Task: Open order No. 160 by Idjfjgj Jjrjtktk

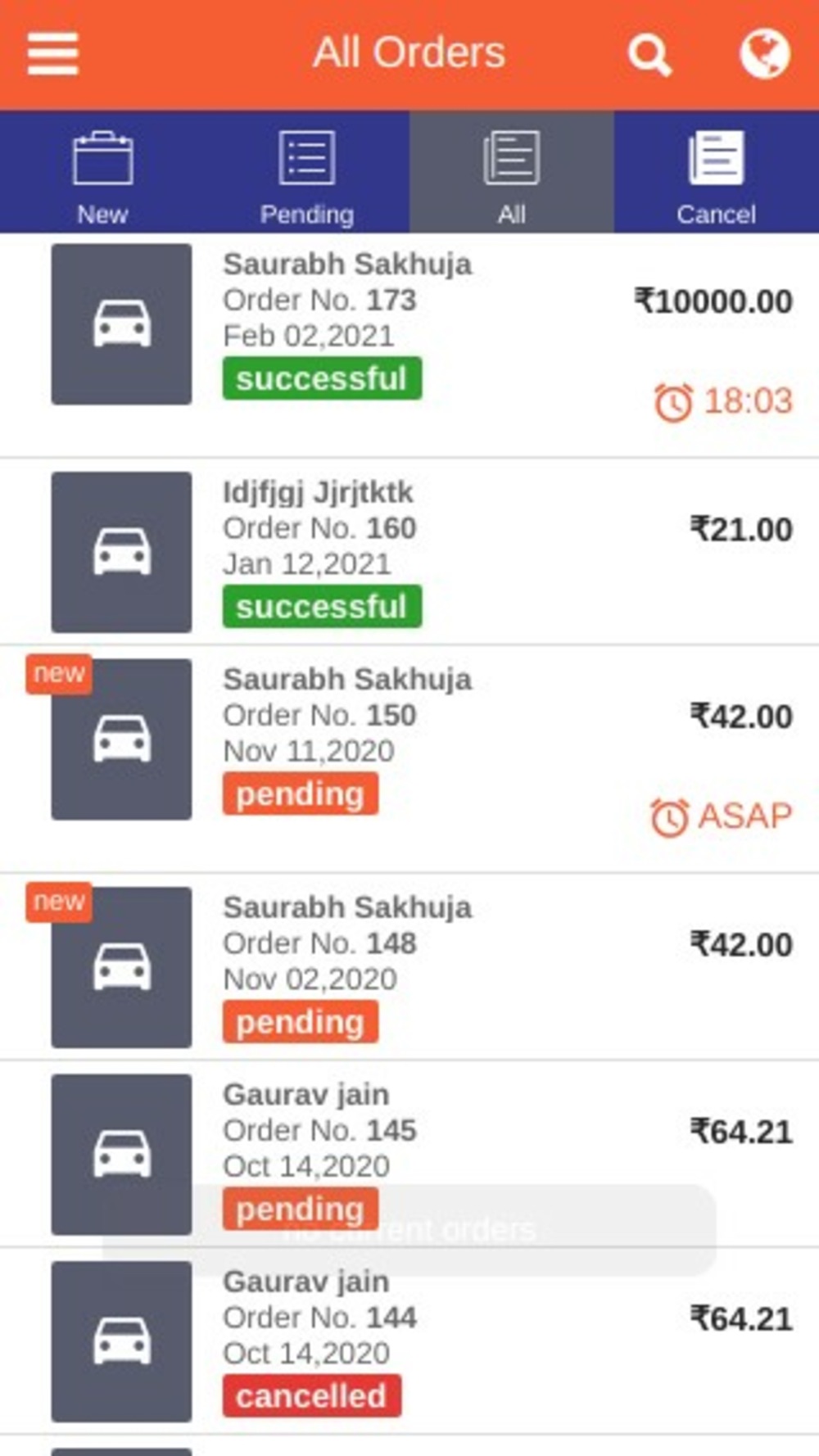Action: tap(409, 551)
